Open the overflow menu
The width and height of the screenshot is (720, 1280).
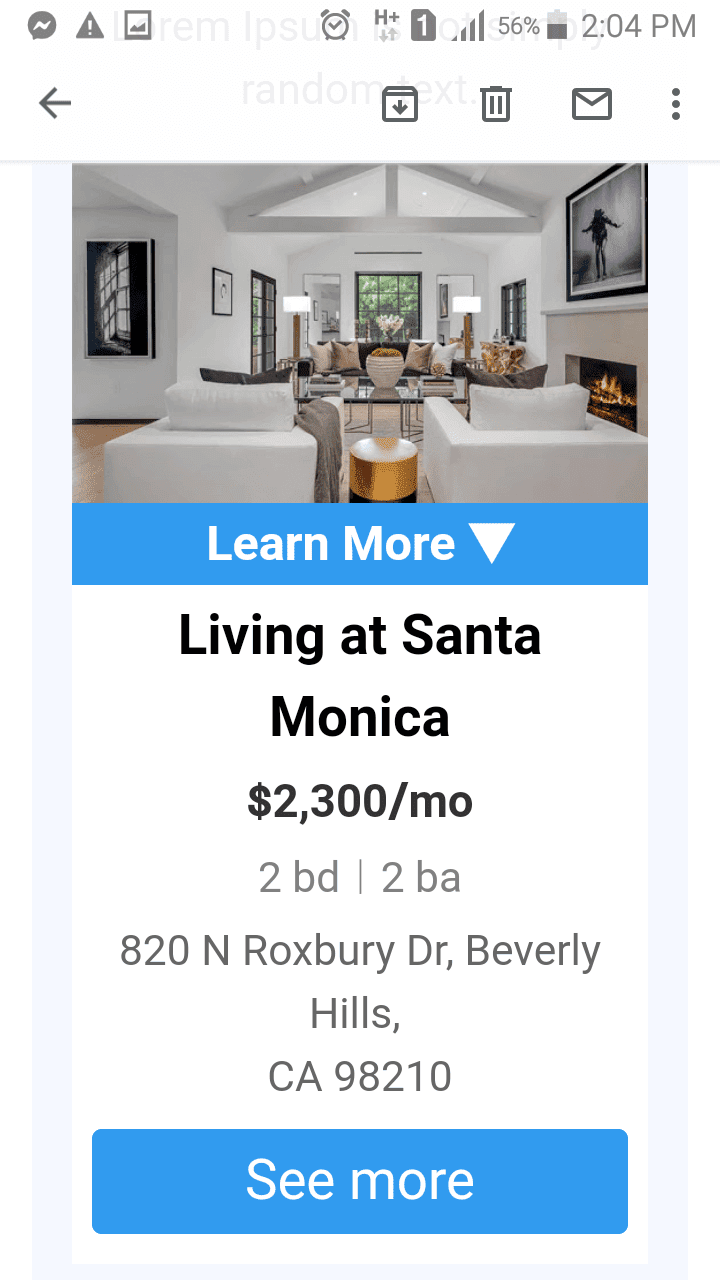[x=676, y=104]
